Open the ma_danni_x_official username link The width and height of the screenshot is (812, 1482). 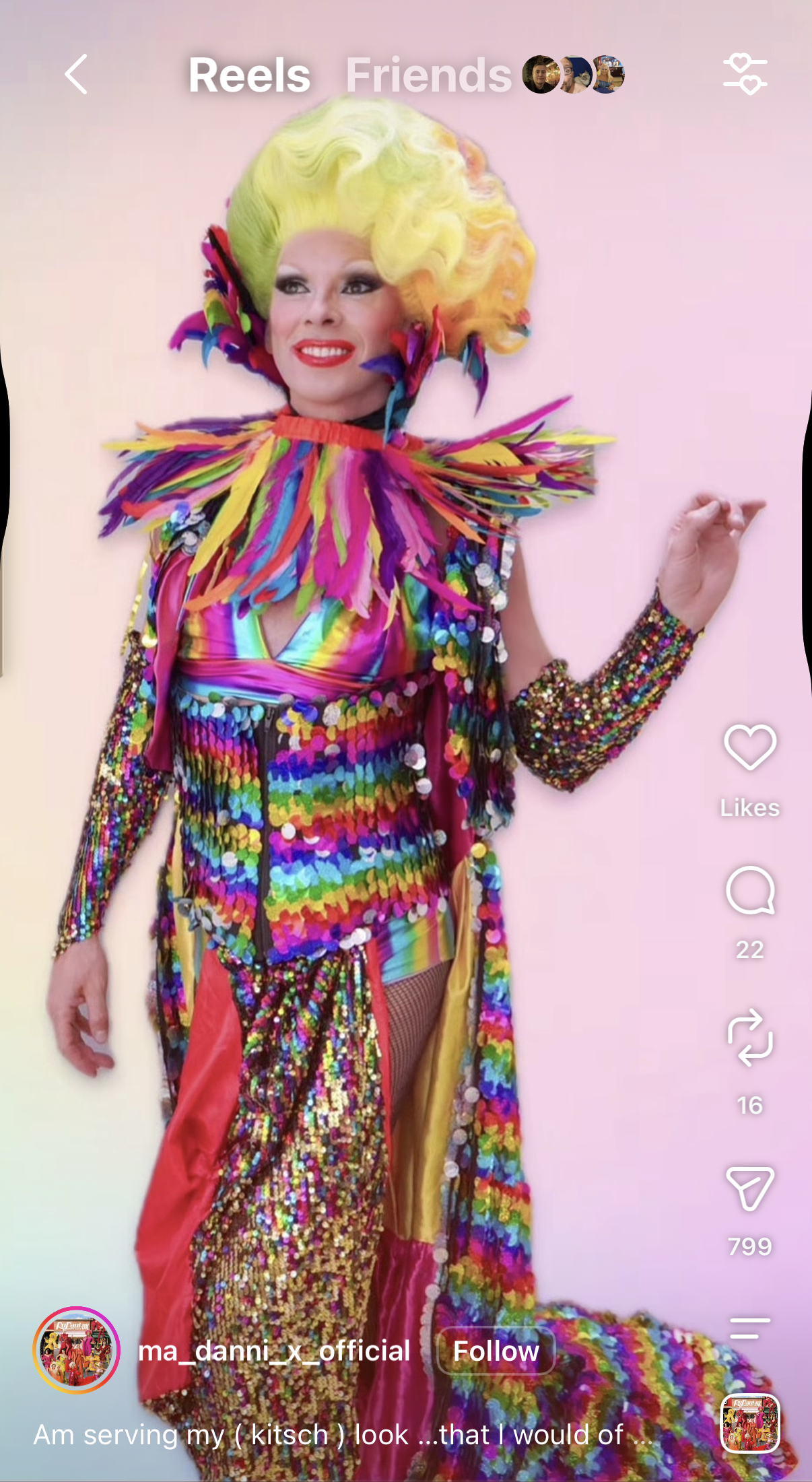tap(274, 1351)
